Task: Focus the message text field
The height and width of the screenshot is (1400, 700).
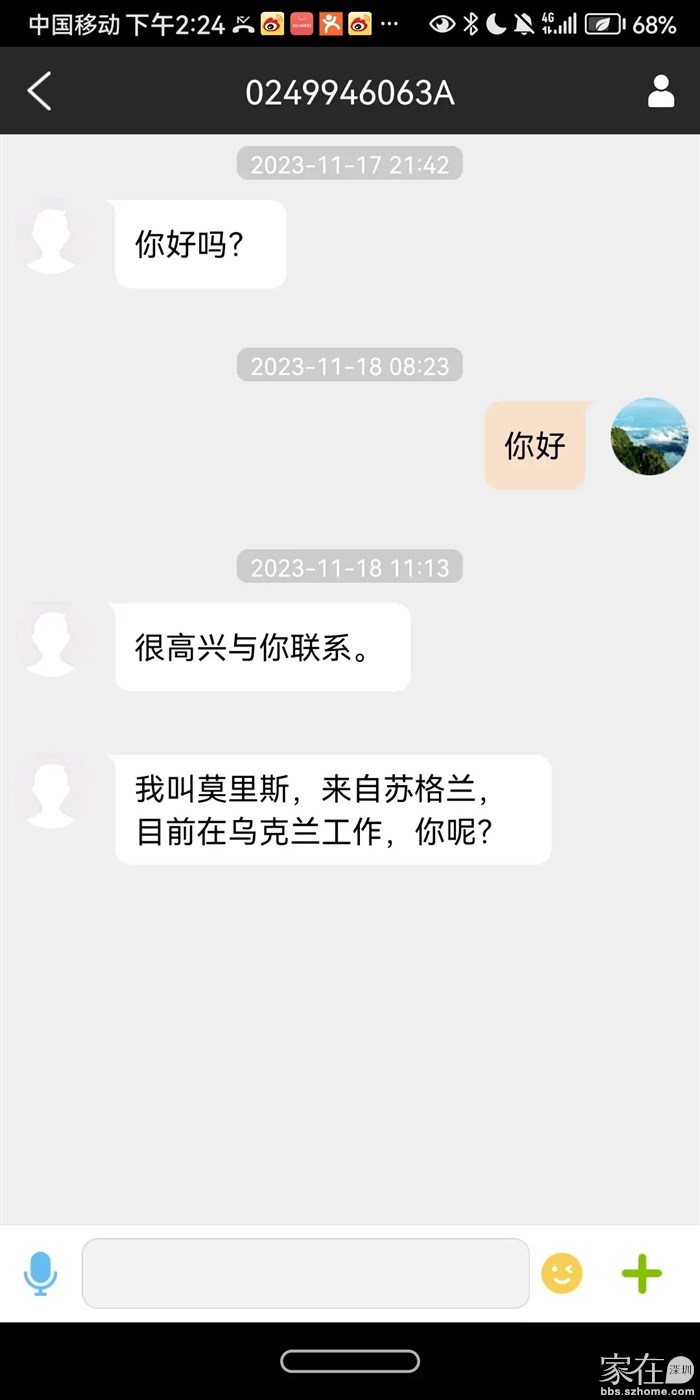Action: pyautogui.click(x=305, y=1273)
